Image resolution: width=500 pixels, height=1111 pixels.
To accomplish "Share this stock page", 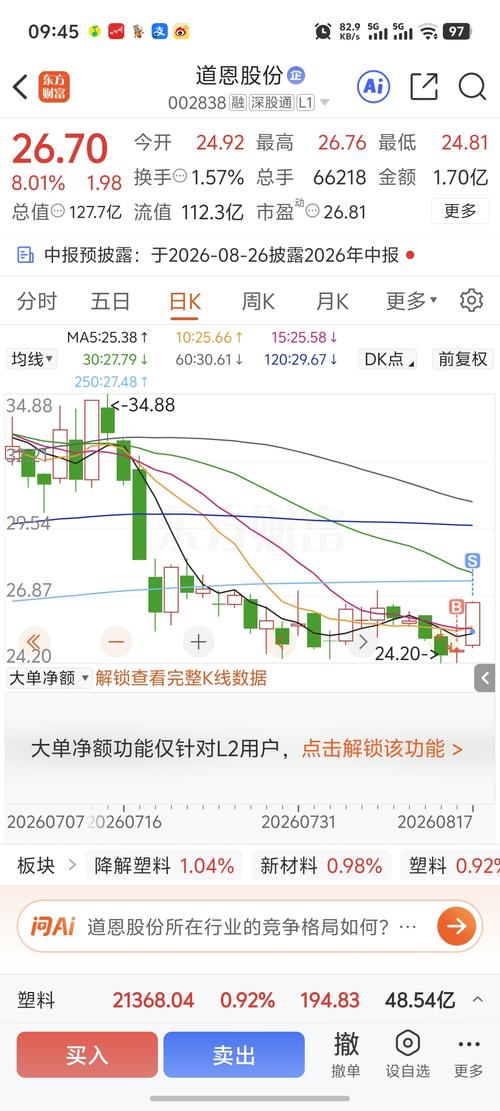I will [424, 87].
